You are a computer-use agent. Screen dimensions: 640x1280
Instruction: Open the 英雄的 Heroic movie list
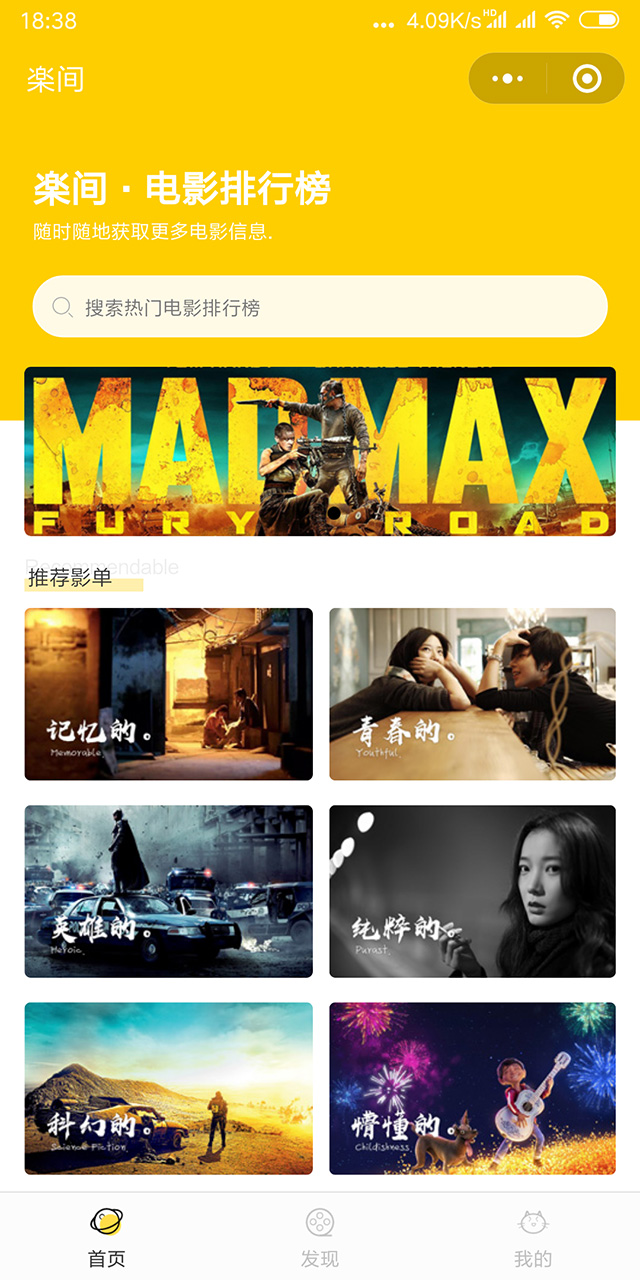(x=169, y=891)
